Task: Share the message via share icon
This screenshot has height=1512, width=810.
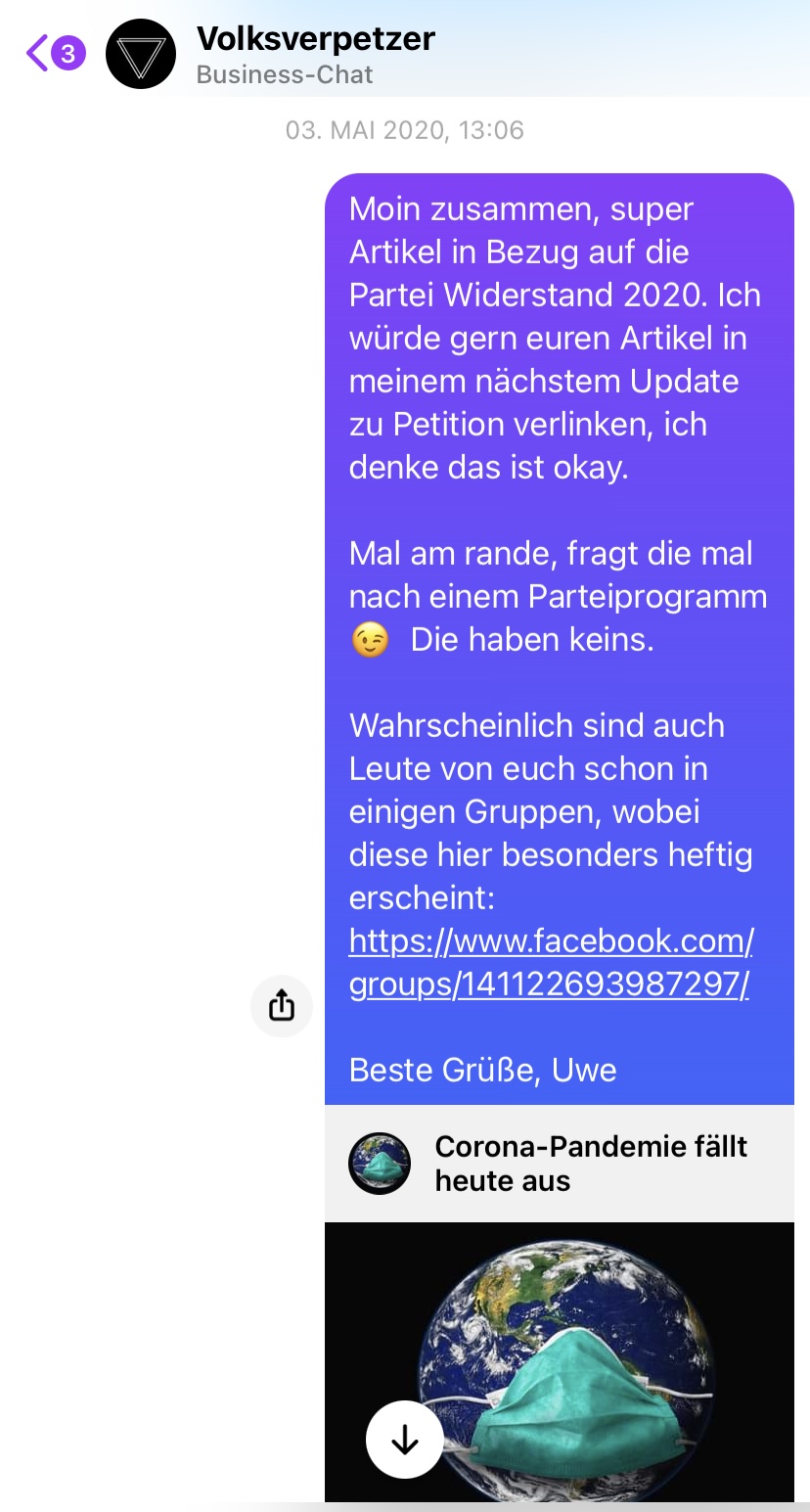Action: tap(282, 1005)
